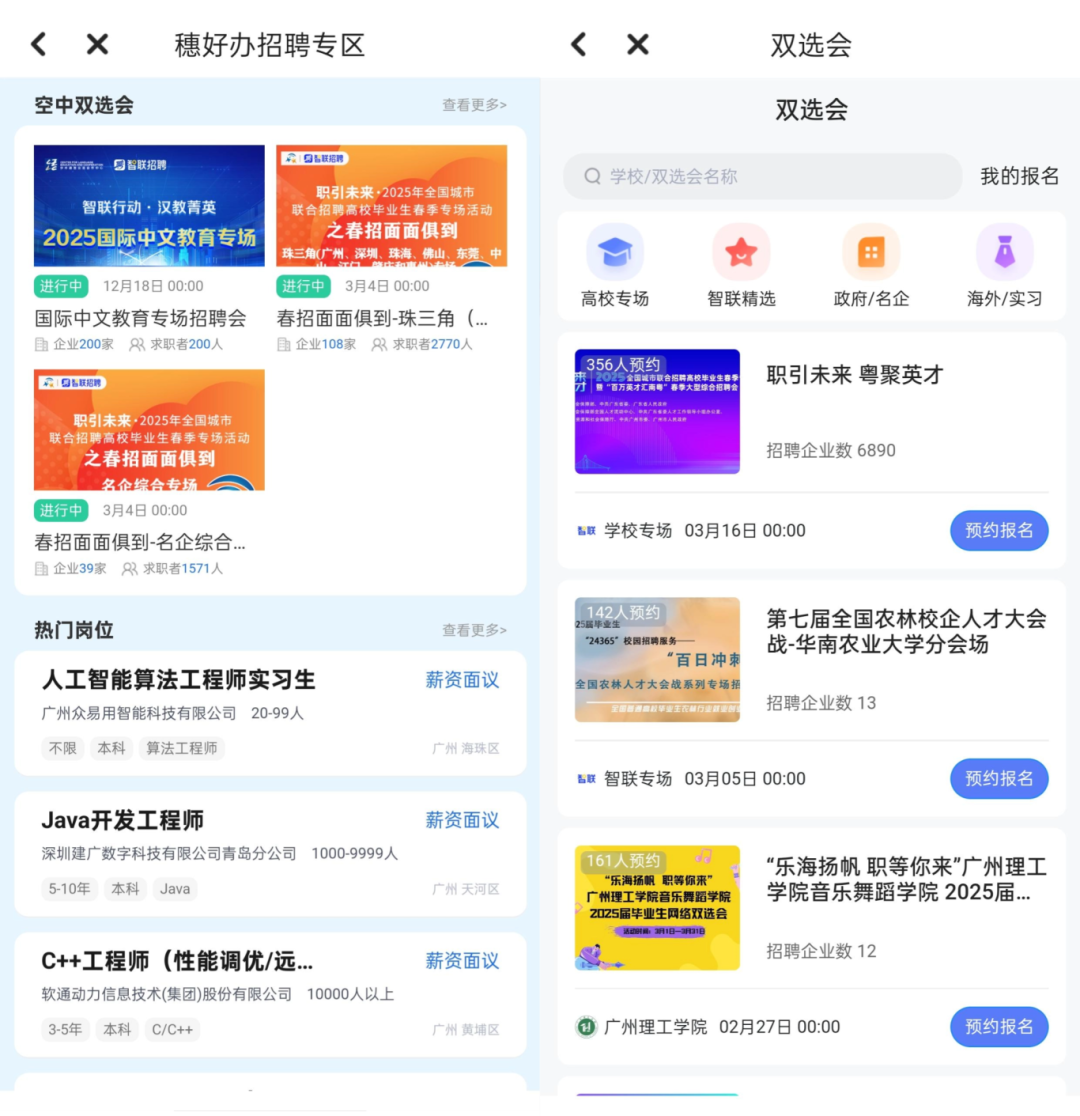The height and width of the screenshot is (1116, 1080).
Task: Tap 预约报名 for 职引未来 粤聚英才
Action: coord(998,530)
